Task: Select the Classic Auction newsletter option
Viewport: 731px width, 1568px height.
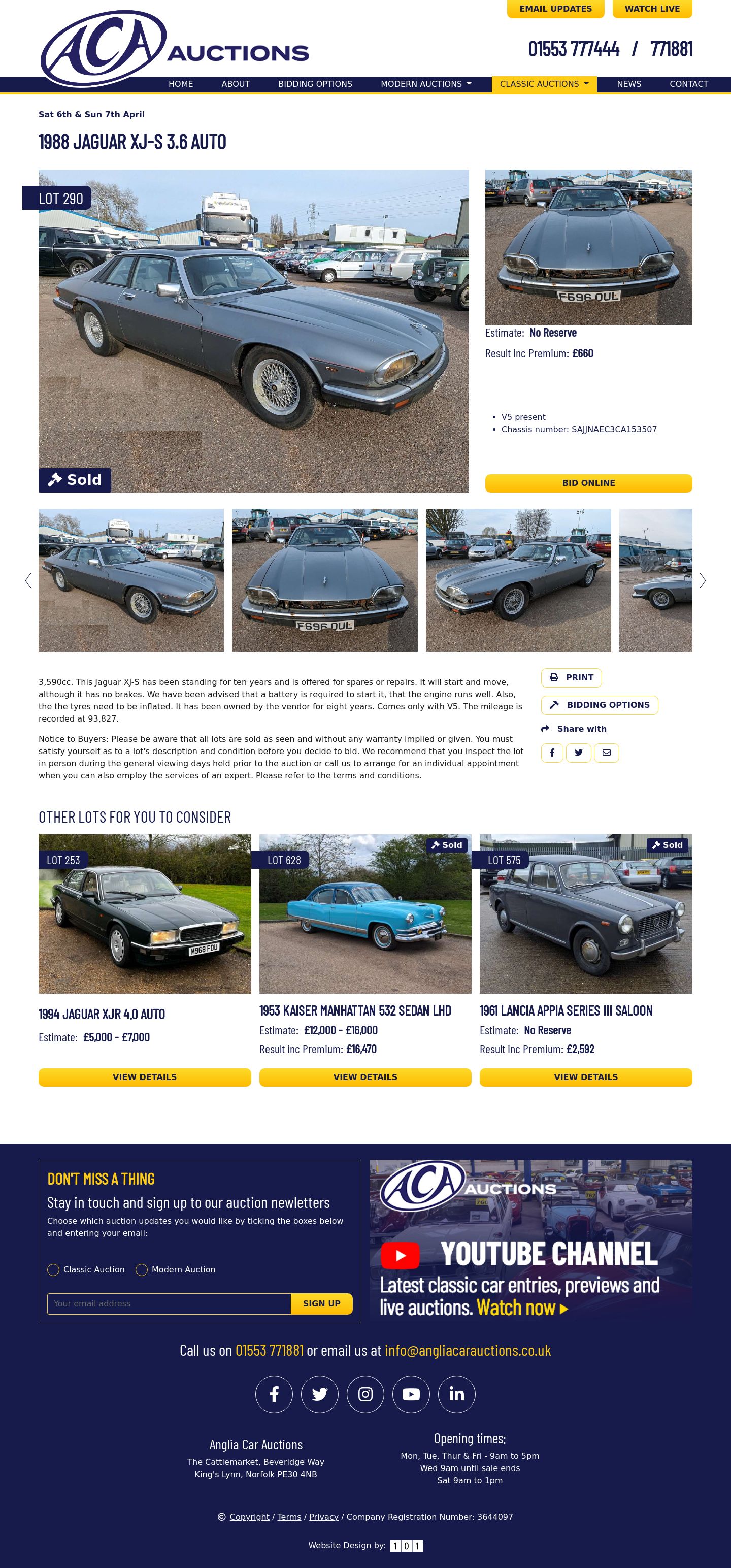Action: [54, 1270]
